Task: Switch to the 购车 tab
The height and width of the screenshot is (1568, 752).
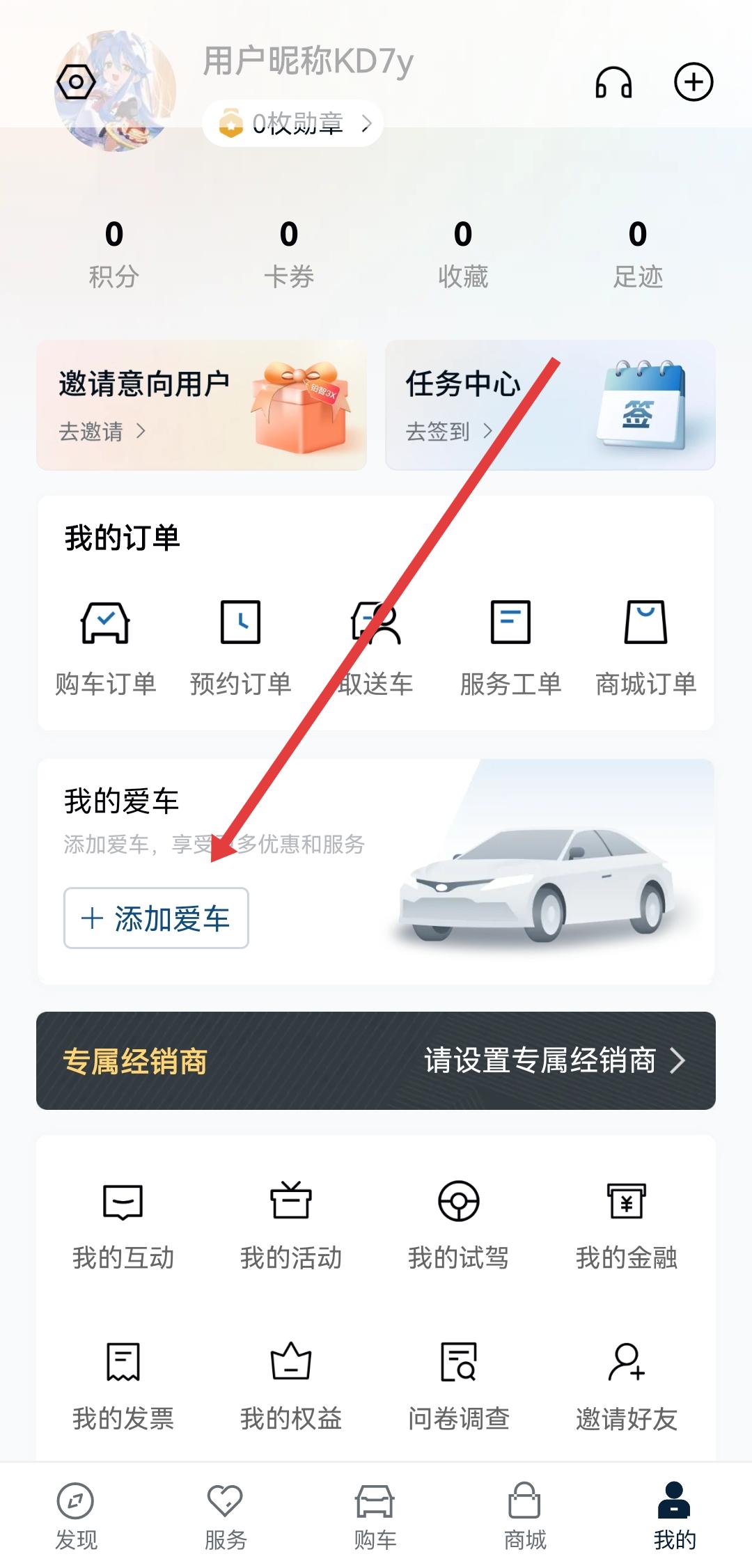Action: 375,1515
